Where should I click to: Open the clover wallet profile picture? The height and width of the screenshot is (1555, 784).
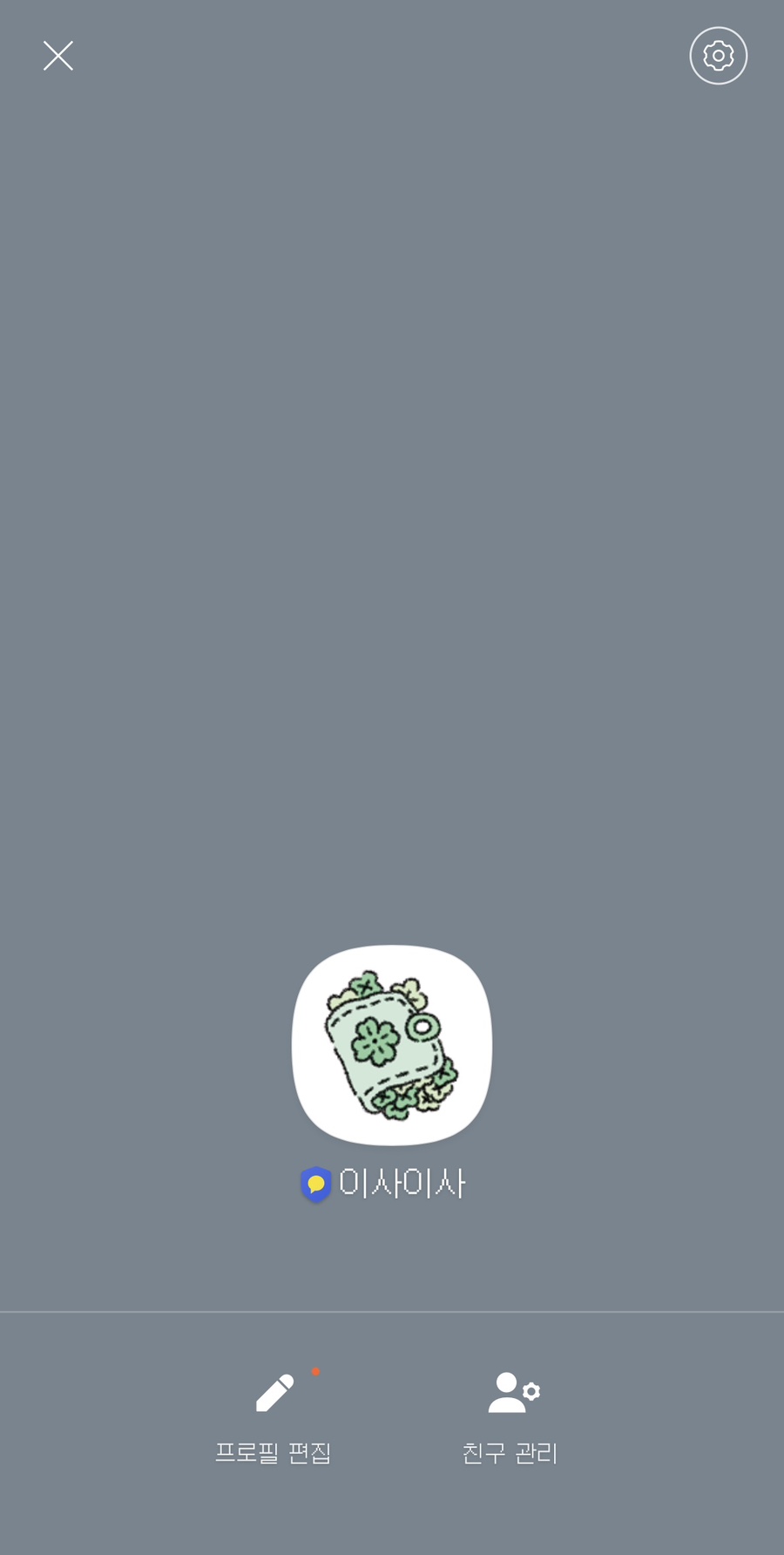coord(392,1045)
